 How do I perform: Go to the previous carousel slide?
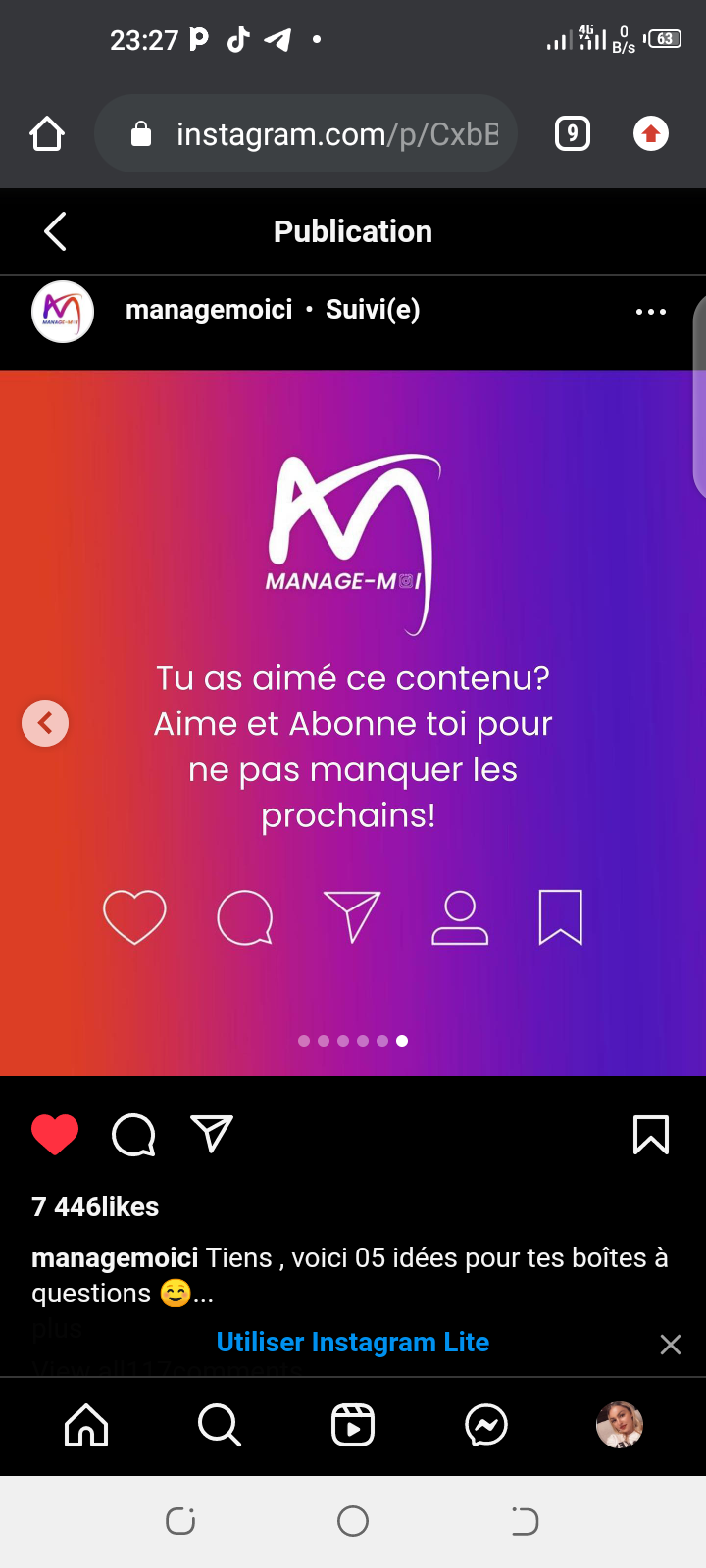[x=45, y=723]
